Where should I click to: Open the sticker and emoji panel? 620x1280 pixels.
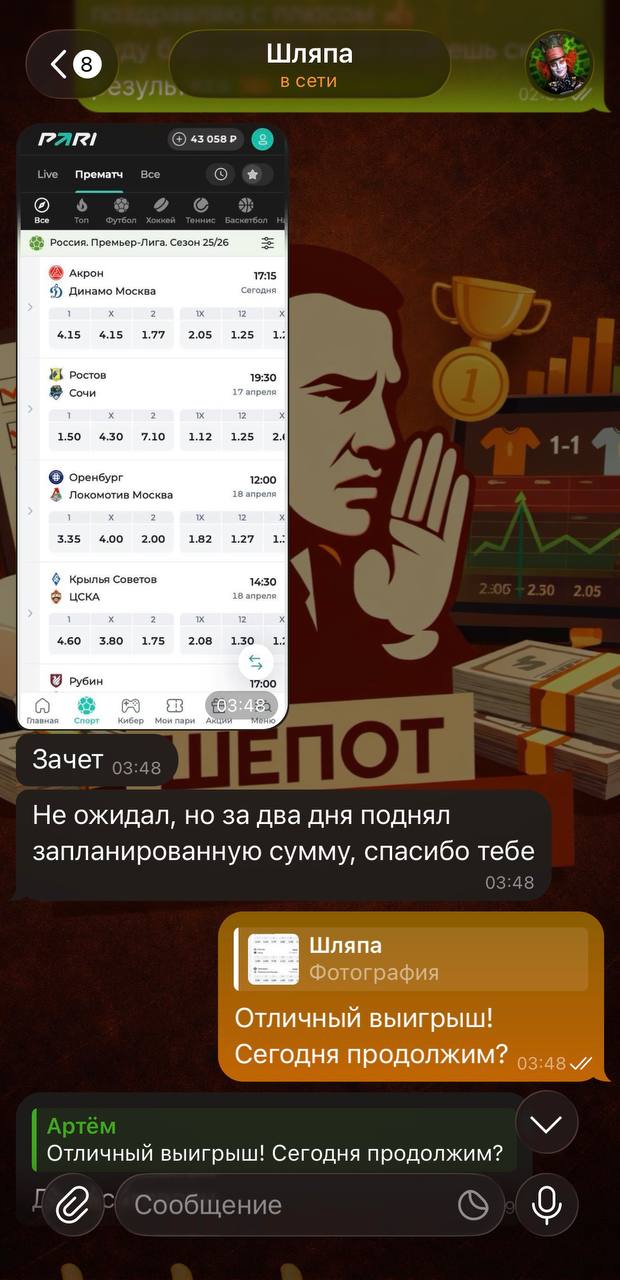[473, 1205]
